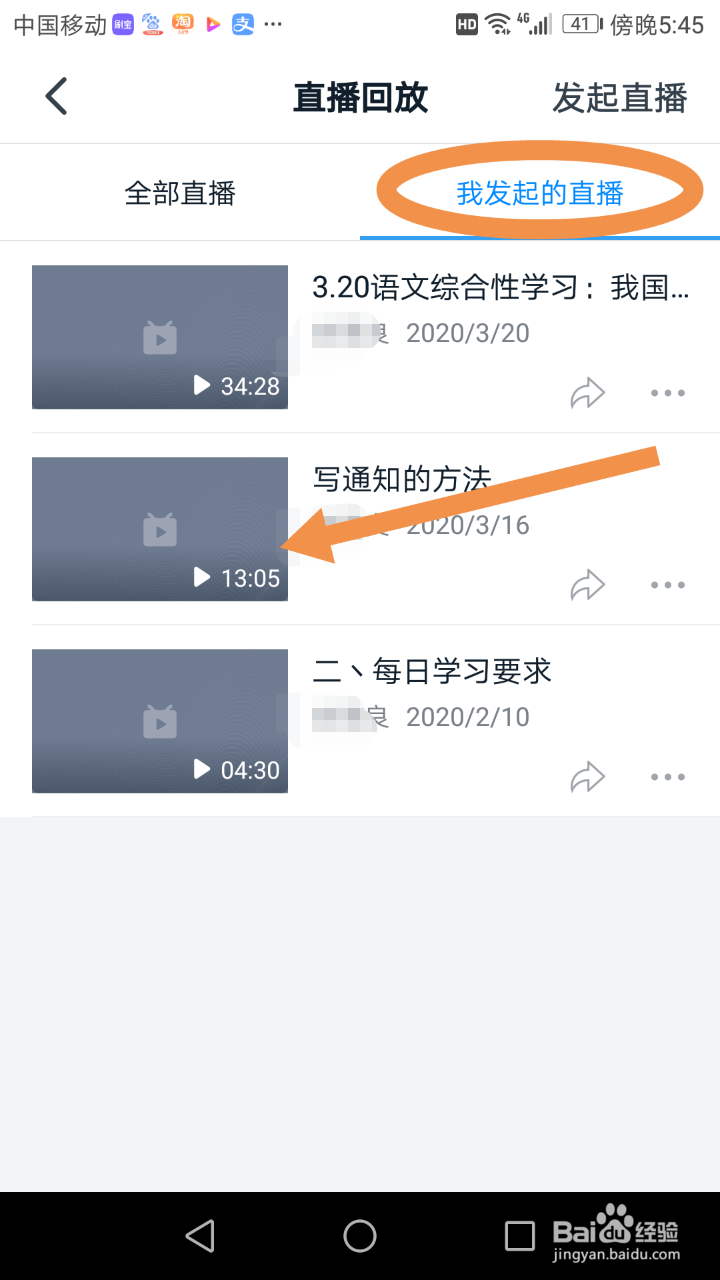
Task: Tap 发起直播 to start a live stream
Action: [619, 98]
